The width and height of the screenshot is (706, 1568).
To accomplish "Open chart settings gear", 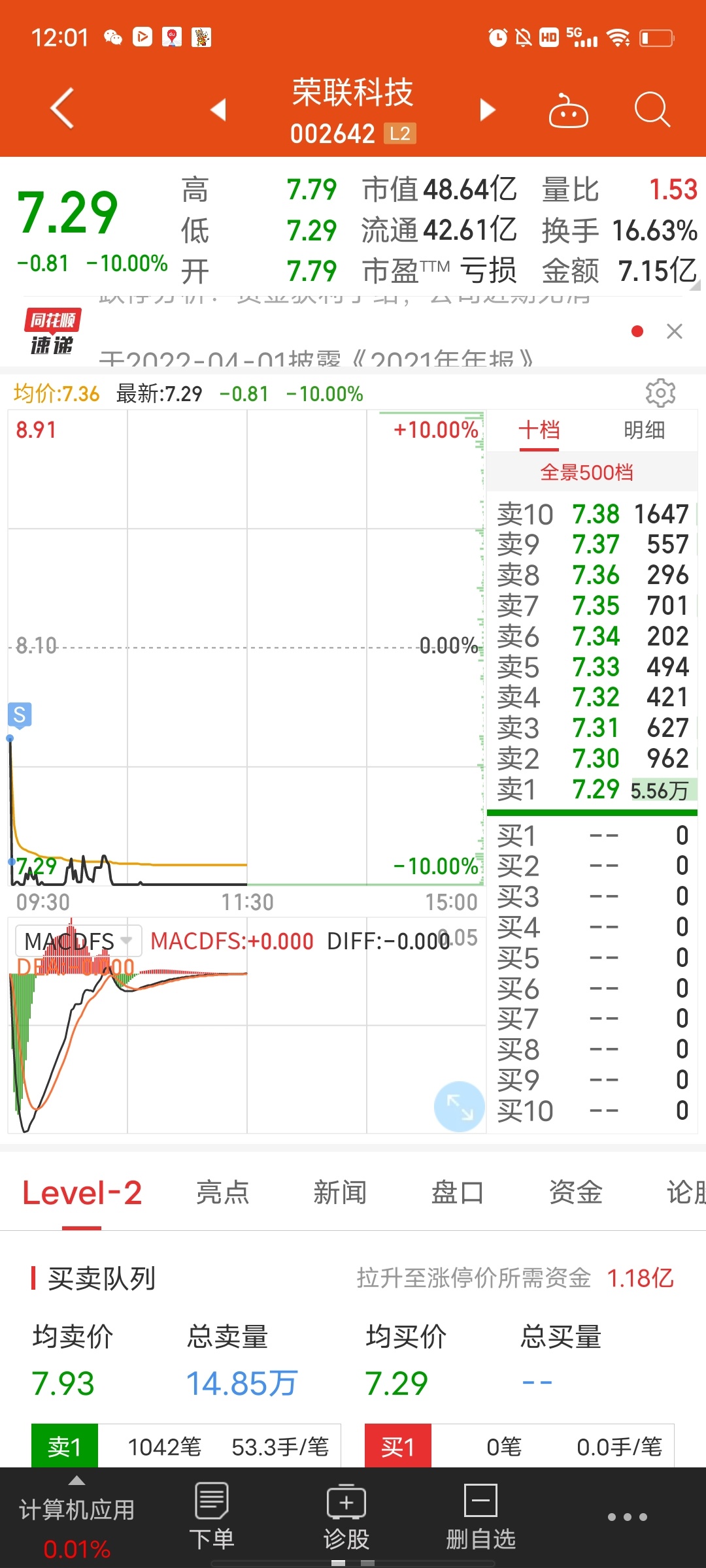I will [660, 393].
